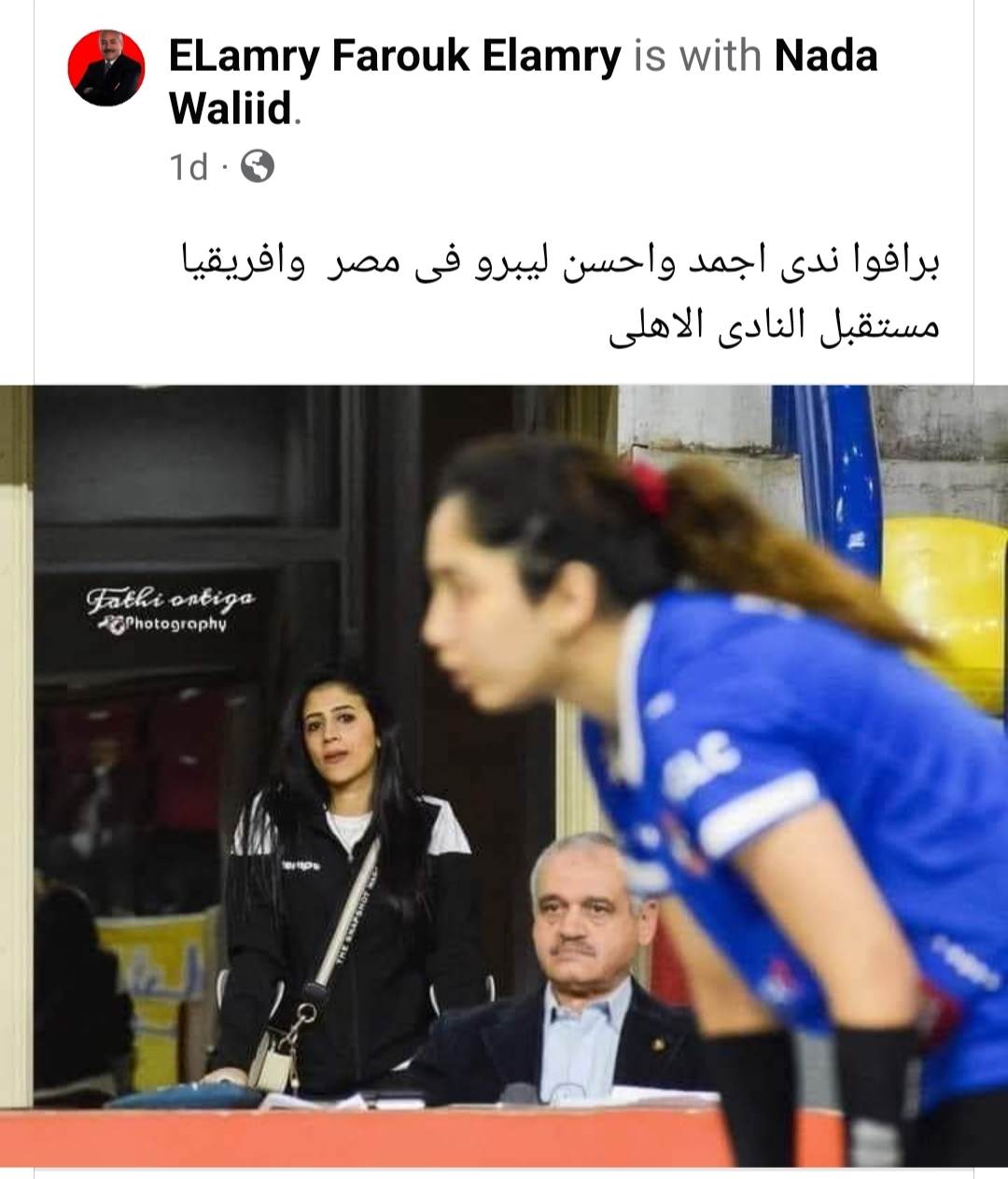Viewport: 1008px width, 1179px height.
Task: Open tagged profile Nada Waliid
Action: coord(825,56)
